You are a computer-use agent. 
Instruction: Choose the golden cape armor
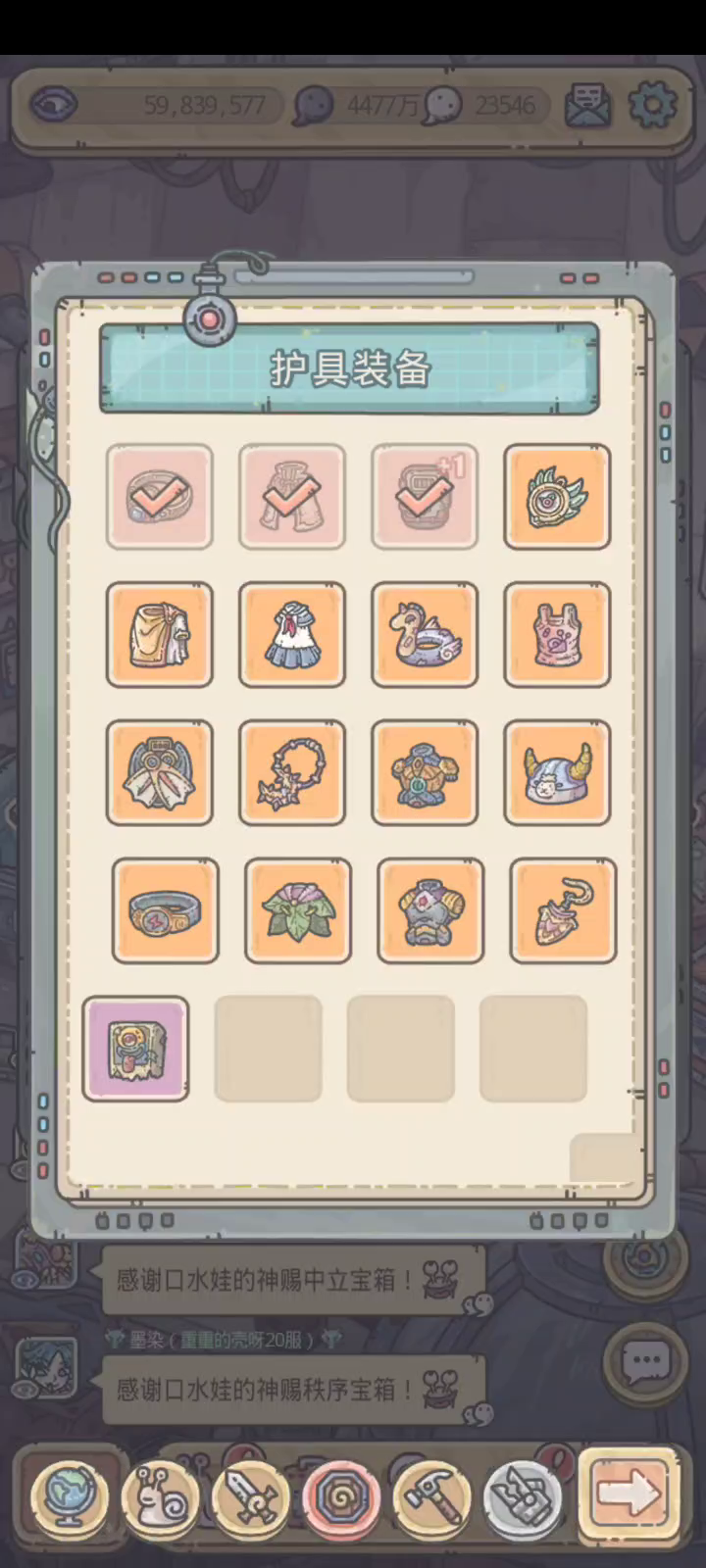pyautogui.click(x=160, y=635)
